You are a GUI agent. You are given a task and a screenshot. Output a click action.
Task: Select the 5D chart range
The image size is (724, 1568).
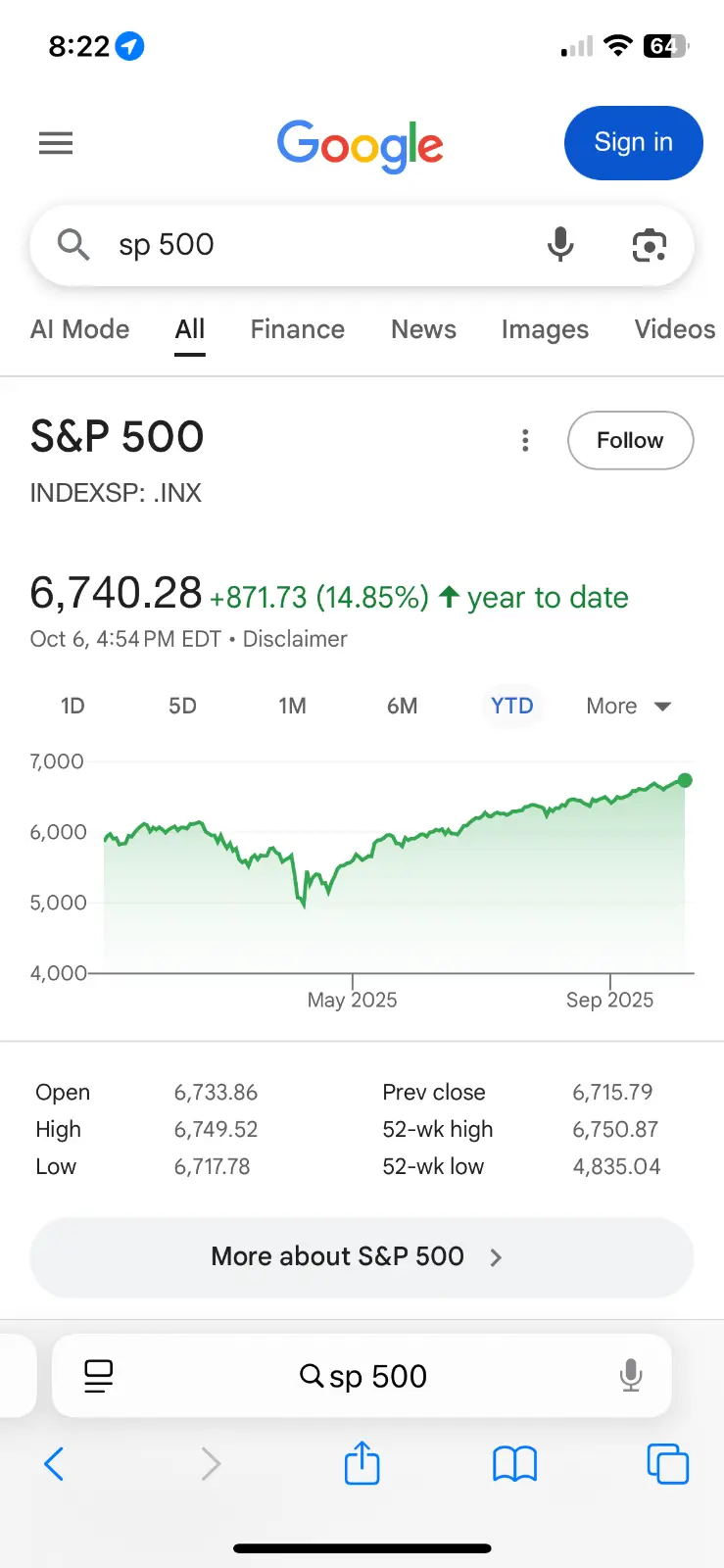click(182, 706)
